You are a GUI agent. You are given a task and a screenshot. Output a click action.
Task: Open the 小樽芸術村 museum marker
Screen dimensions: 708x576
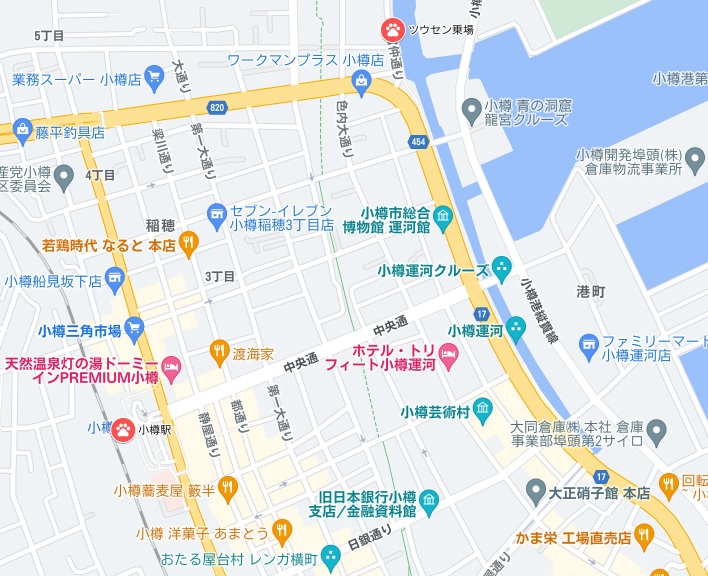tap(483, 409)
